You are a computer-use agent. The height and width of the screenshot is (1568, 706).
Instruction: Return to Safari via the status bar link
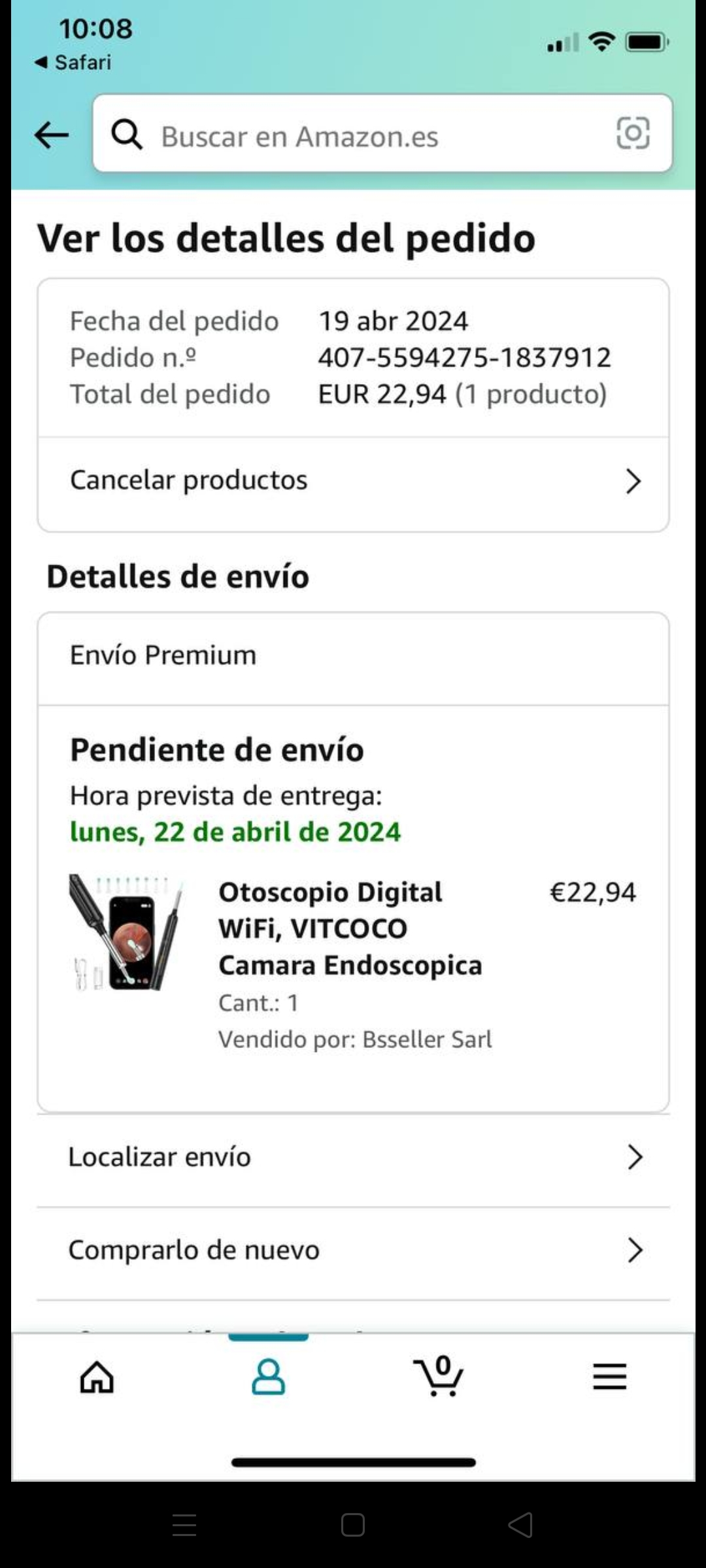click(73, 63)
